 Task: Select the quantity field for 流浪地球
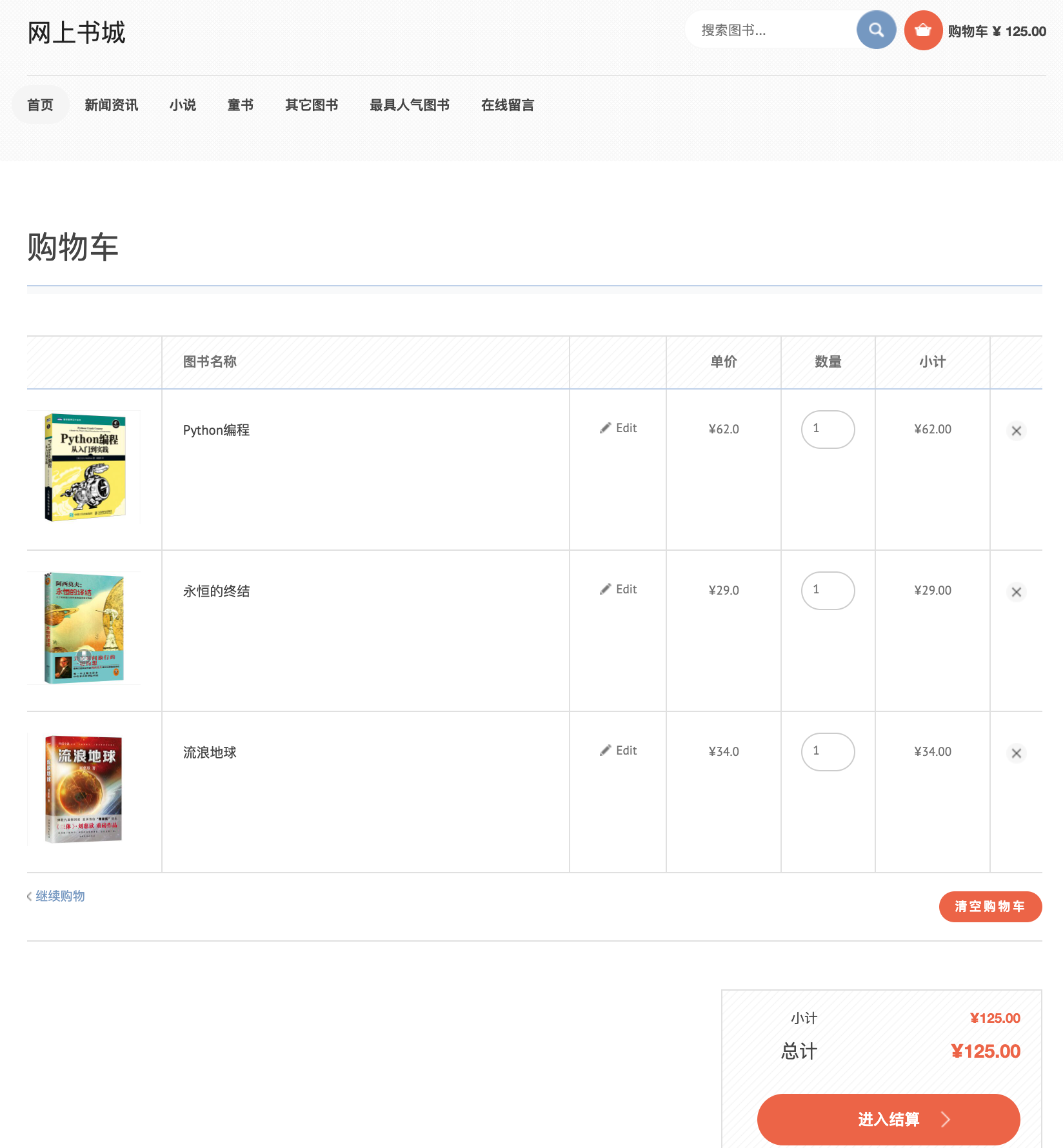click(x=828, y=751)
